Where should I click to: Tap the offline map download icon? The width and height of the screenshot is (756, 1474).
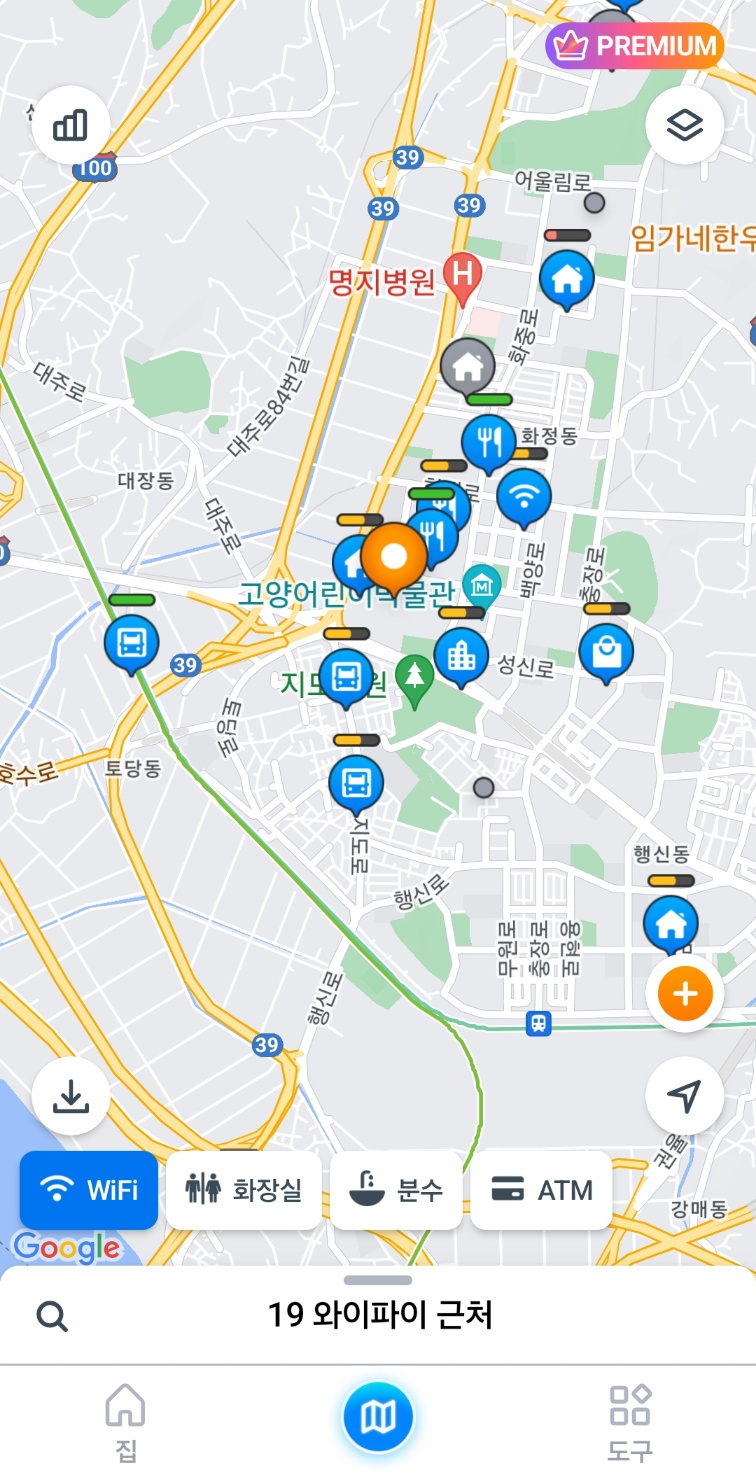point(70,1095)
